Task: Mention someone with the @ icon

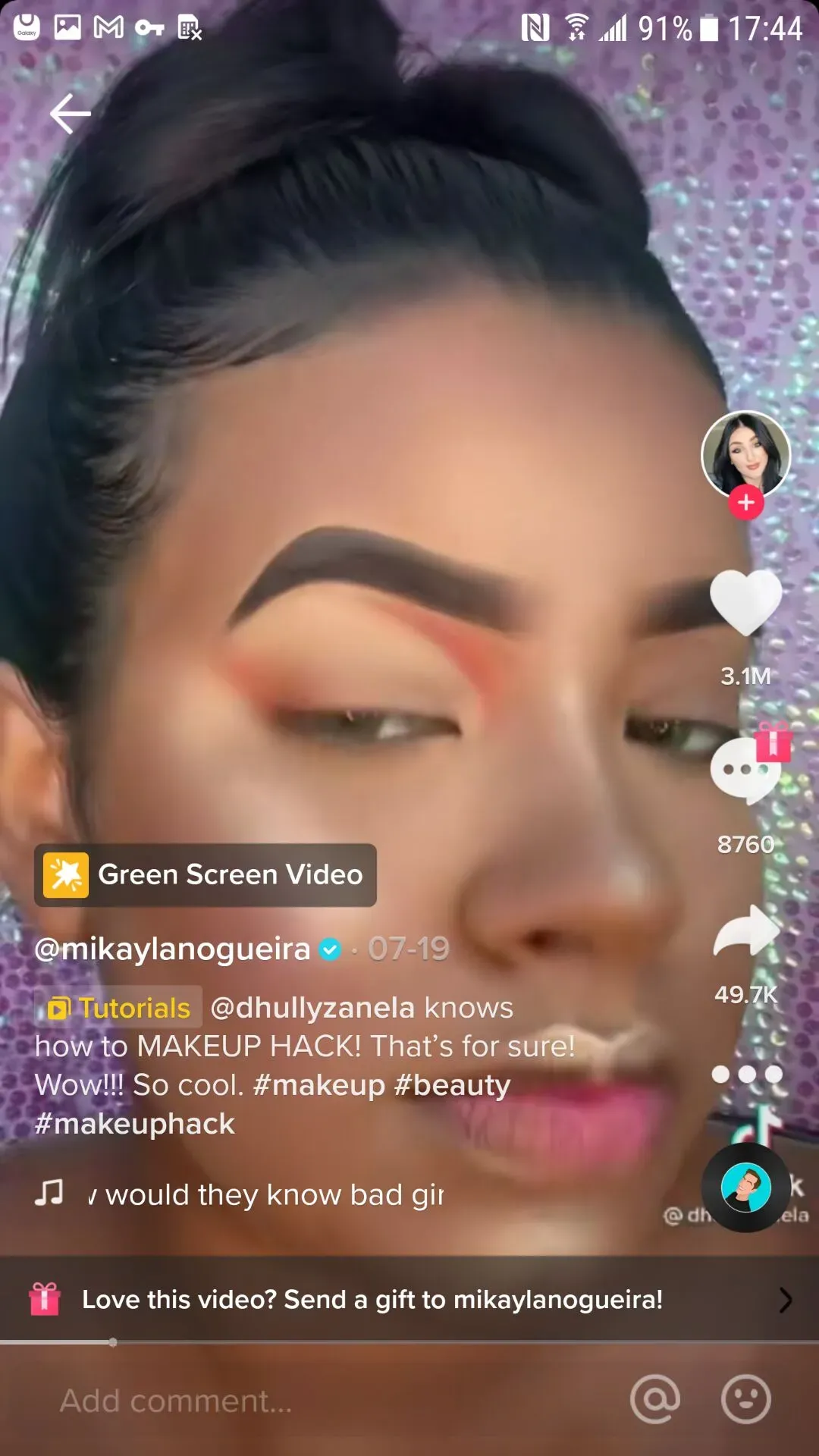Action: tap(654, 1399)
